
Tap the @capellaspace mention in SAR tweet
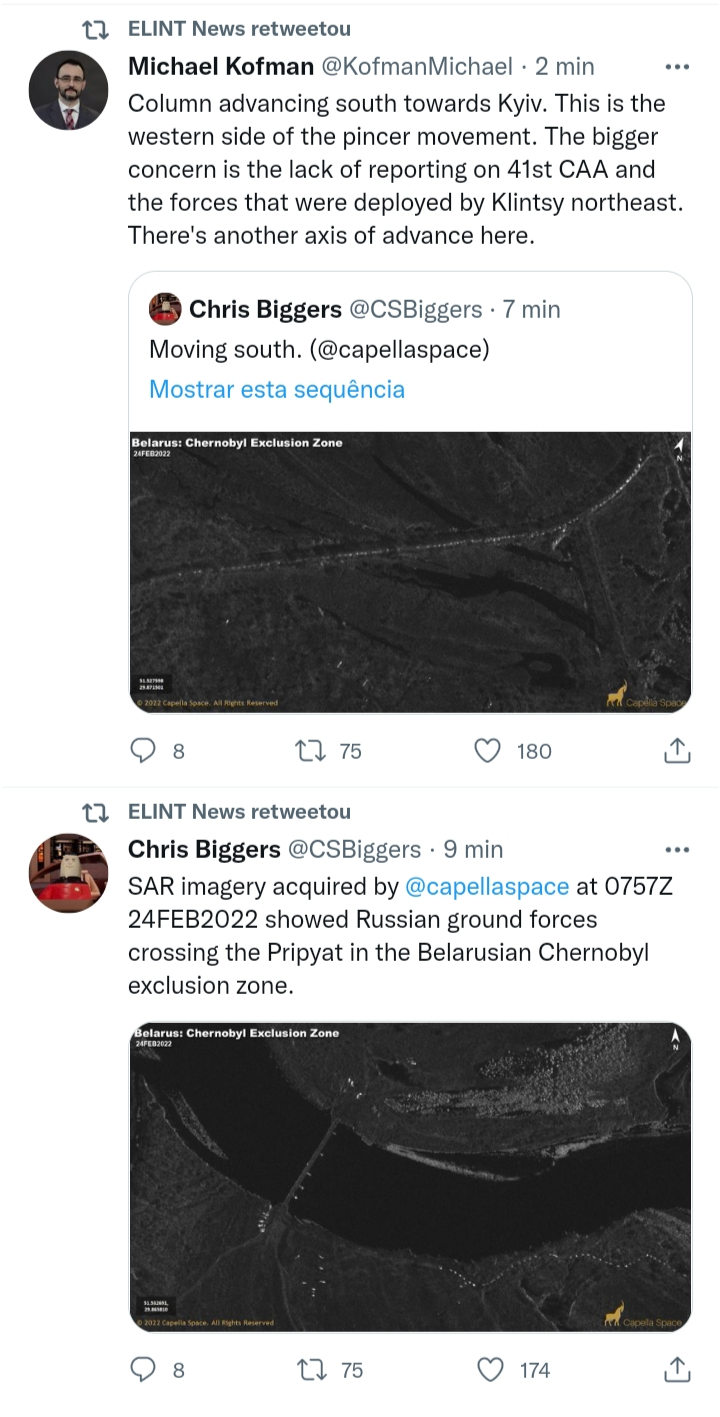(486, 886)
